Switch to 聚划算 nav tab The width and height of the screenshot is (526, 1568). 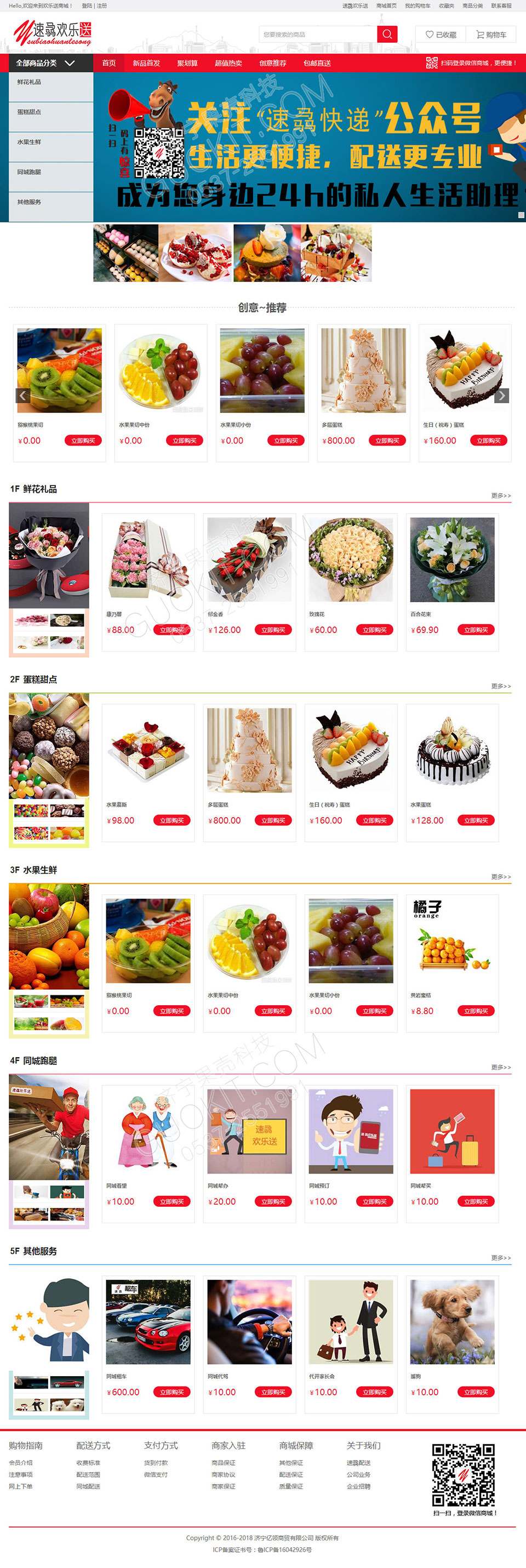click(187, 64)
